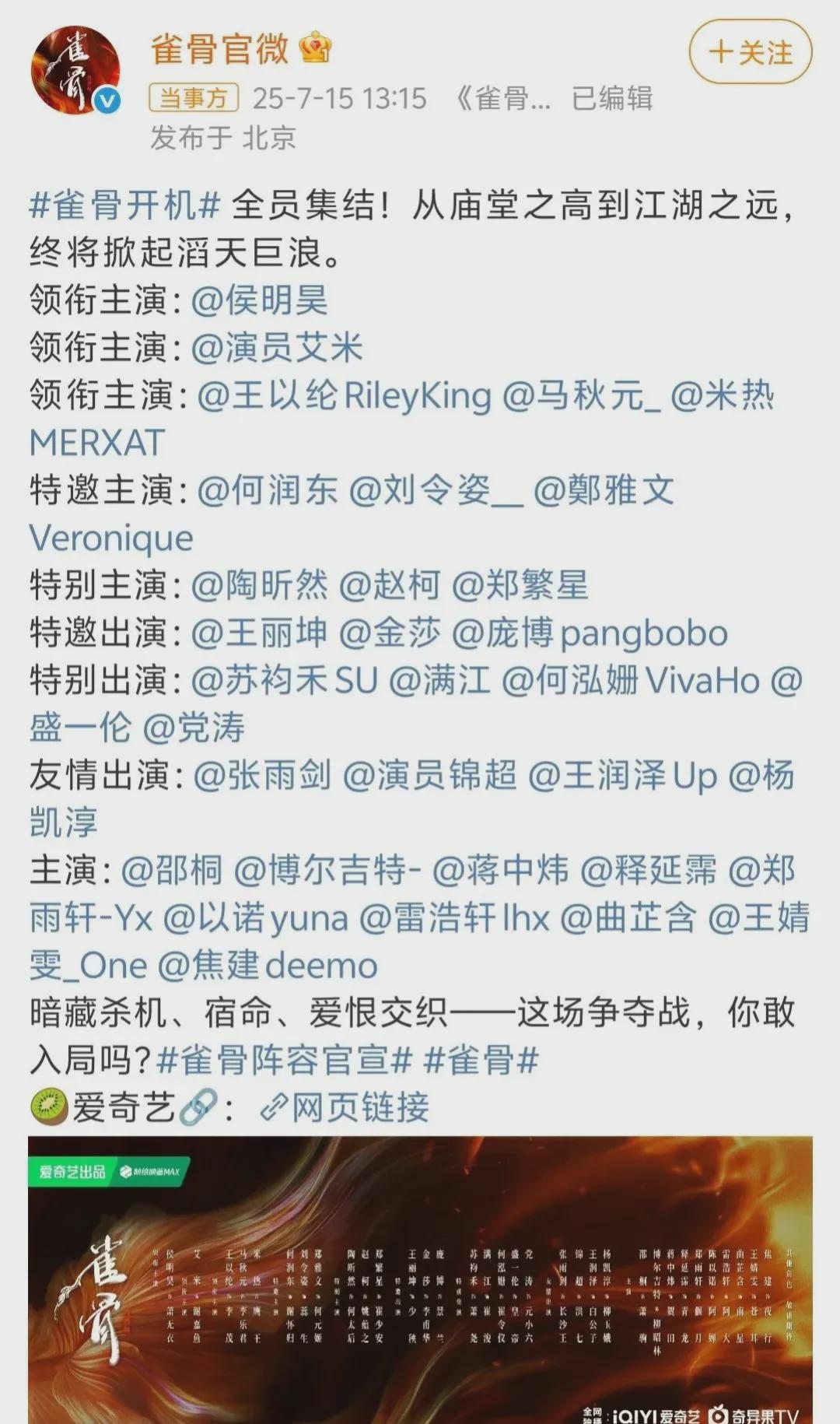View @王丽坤's profile

[x=259, y=633]
